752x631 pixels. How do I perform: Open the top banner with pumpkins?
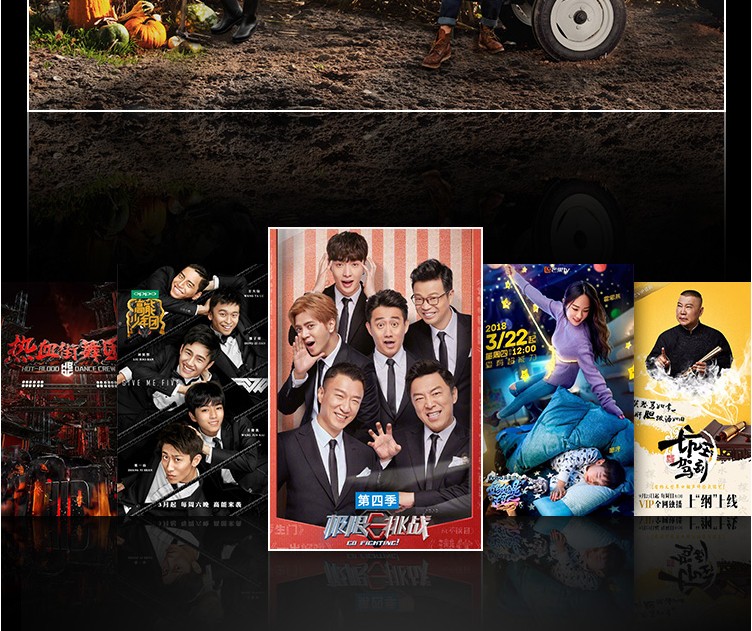click(376, 55)
